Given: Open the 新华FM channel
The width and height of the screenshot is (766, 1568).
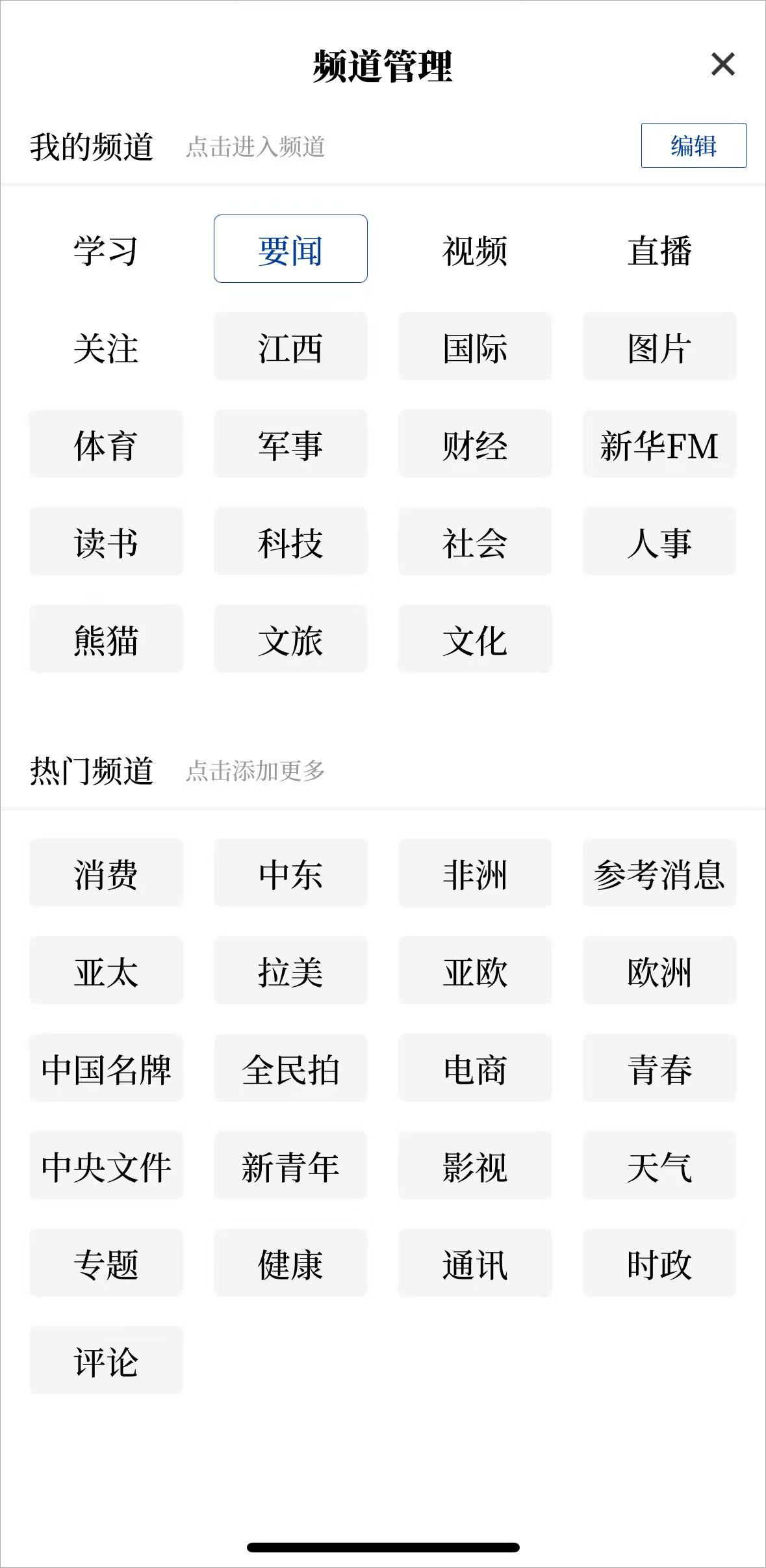Looking at the screenshot, I should [x=659, y=444].
